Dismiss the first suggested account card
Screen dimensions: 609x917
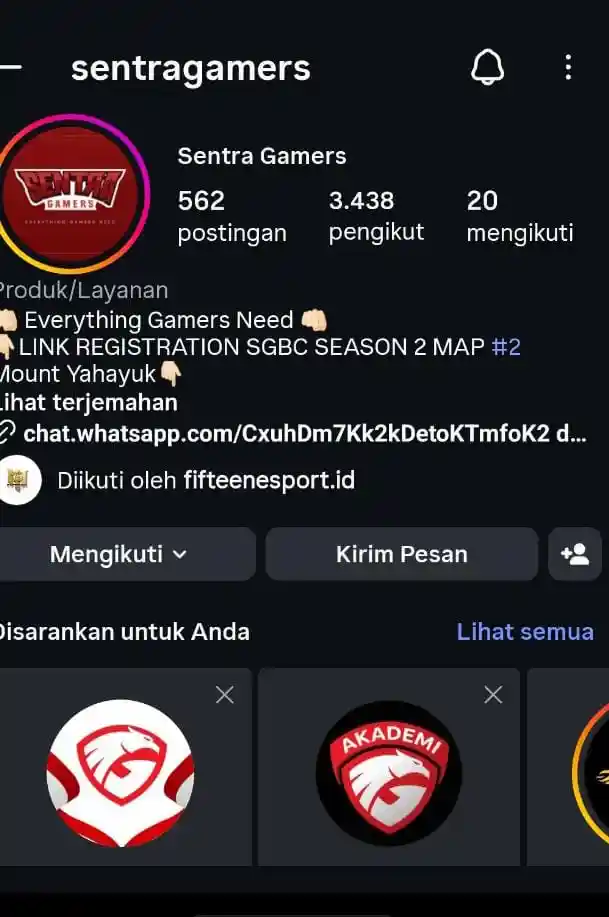(225, 695)
